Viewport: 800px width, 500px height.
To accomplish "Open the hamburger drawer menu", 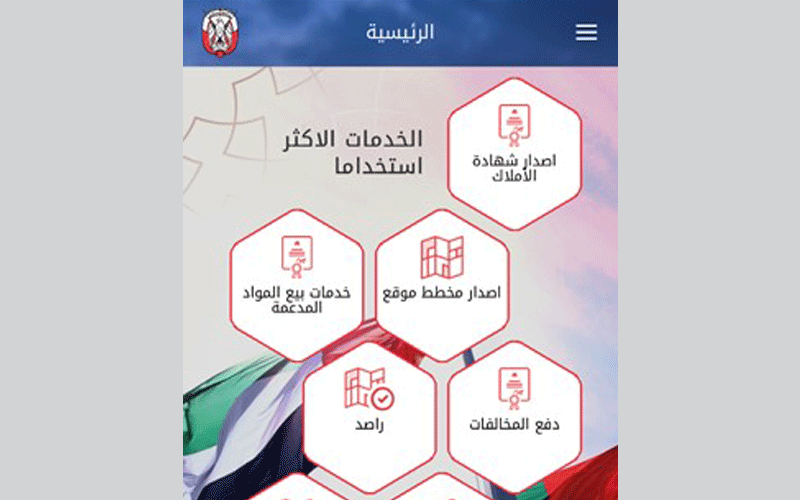I will pyautogui.click(x=586, y=33).
